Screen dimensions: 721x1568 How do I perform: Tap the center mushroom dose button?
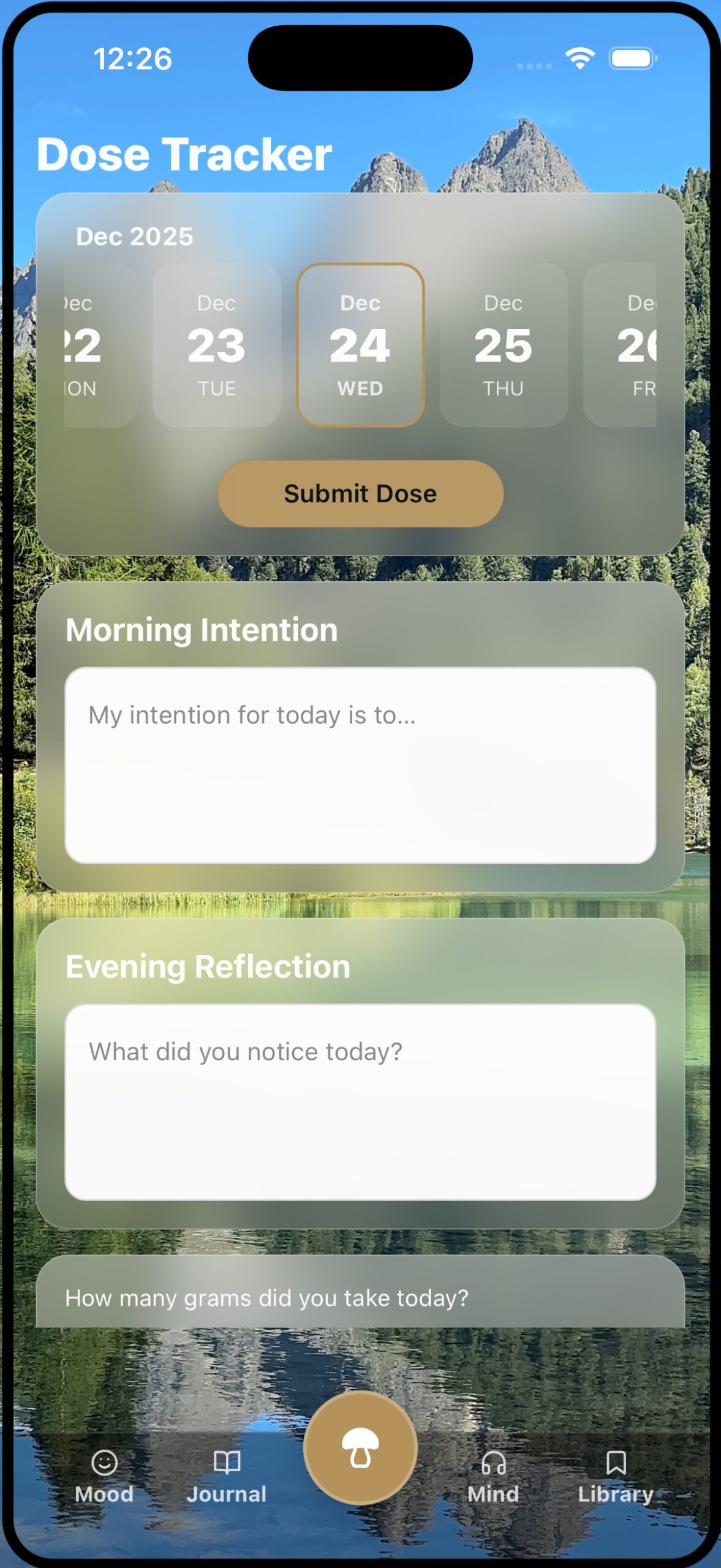[360, 1448]
